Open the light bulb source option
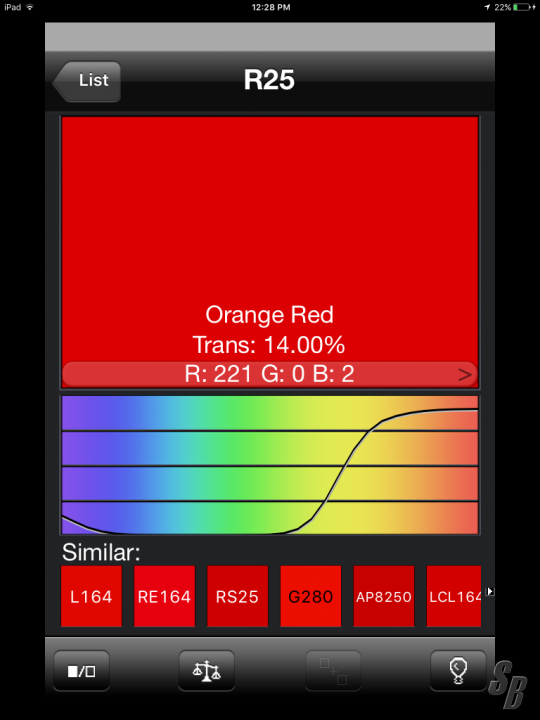Image resolution: width=540 pixels, height=720 pixels. click(x=458, y=670)
